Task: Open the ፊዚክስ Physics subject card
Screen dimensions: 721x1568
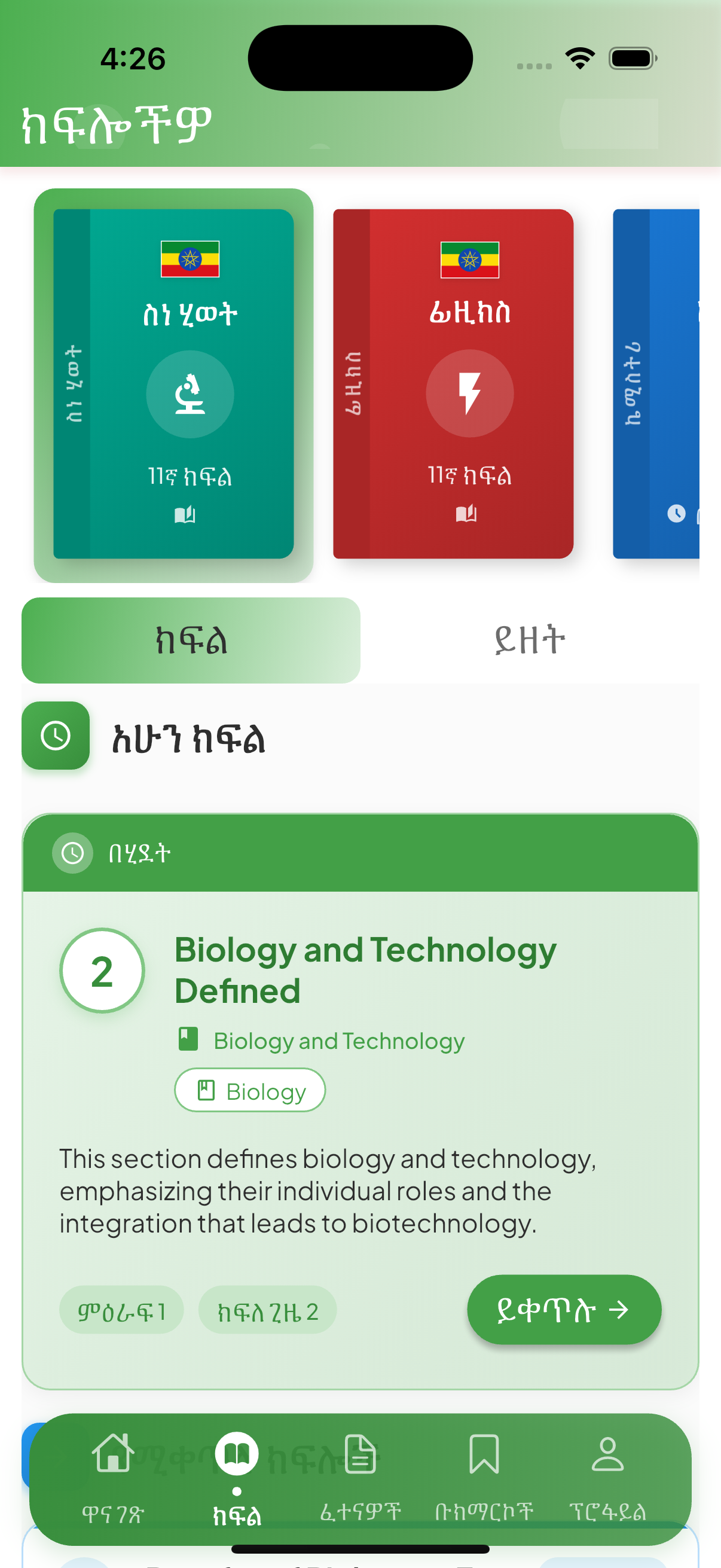Action: pos(453,383)
